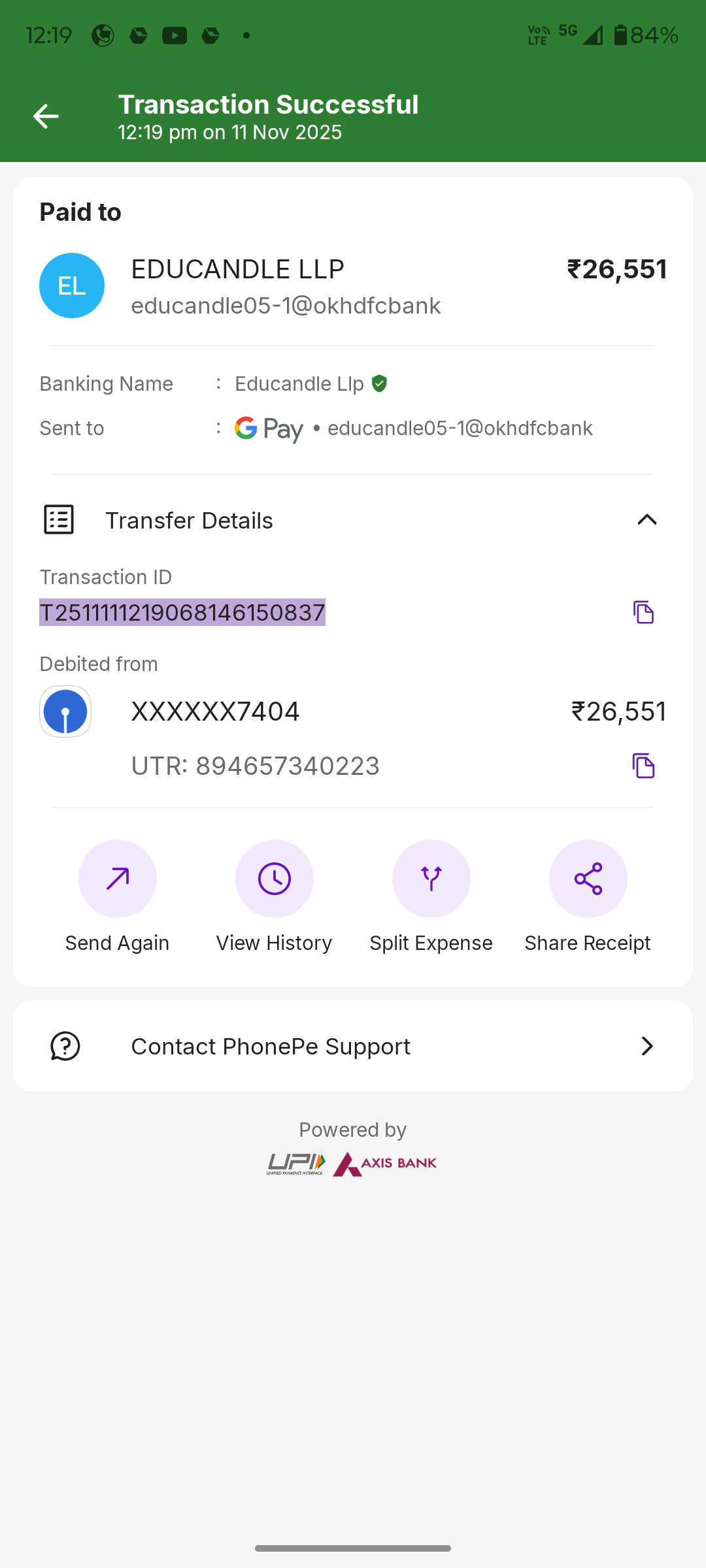Copy the UTR number

(643, 766)
